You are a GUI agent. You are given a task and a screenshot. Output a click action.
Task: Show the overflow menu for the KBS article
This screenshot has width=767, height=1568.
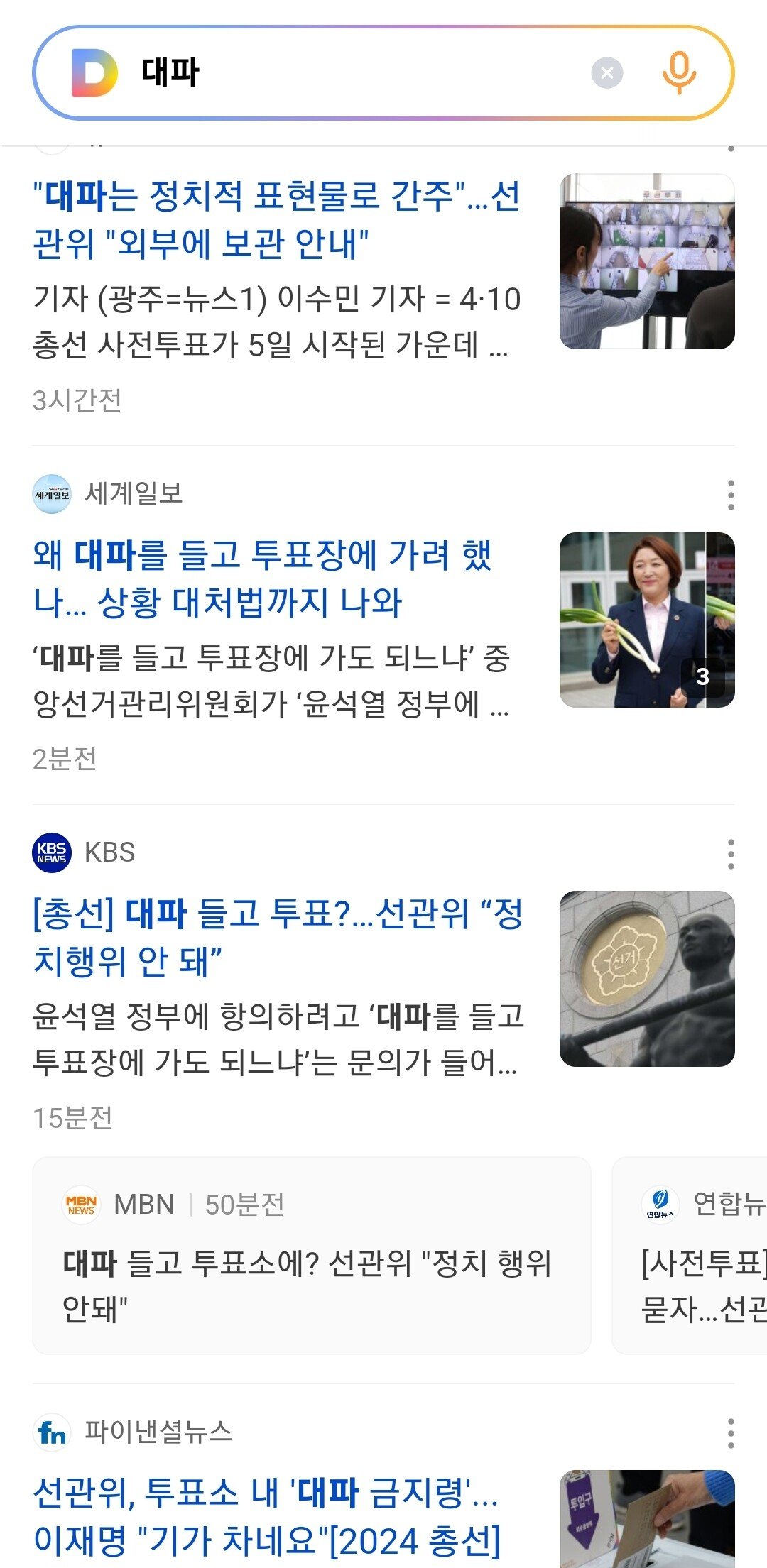731,853
